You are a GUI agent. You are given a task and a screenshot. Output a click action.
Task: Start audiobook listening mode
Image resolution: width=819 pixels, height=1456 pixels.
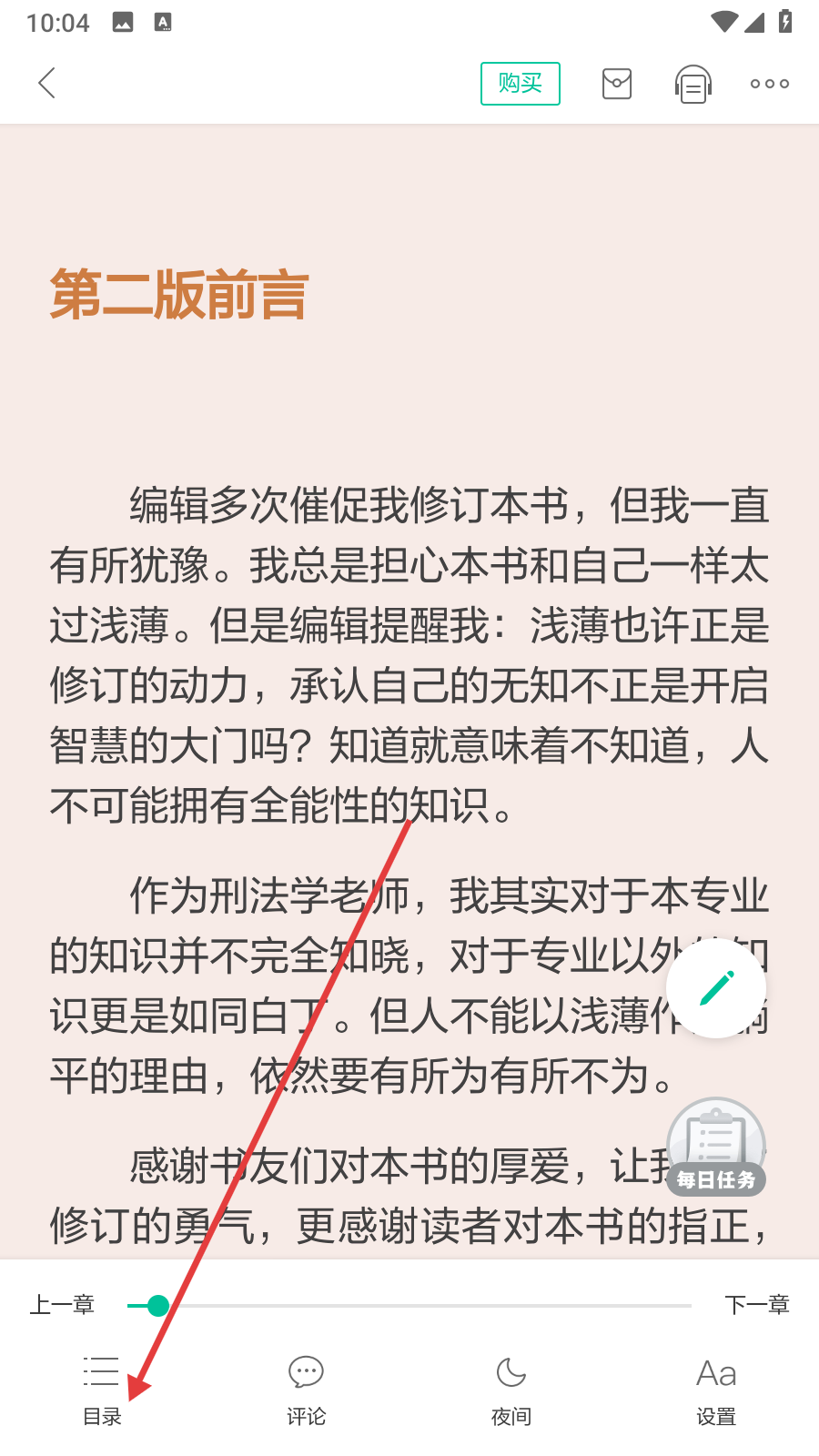(693, 85)
